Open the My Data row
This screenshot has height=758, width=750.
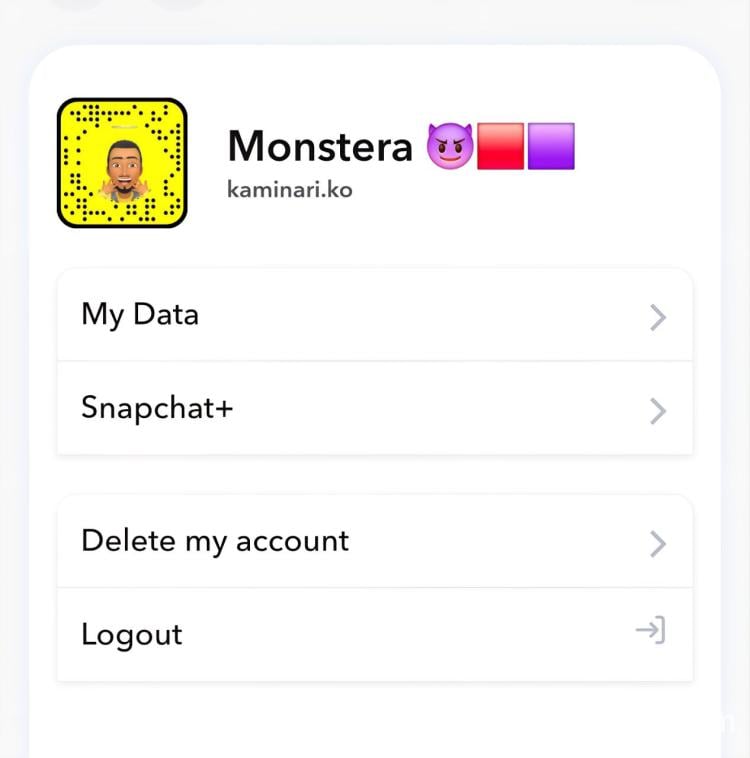[x=374, y=315]
